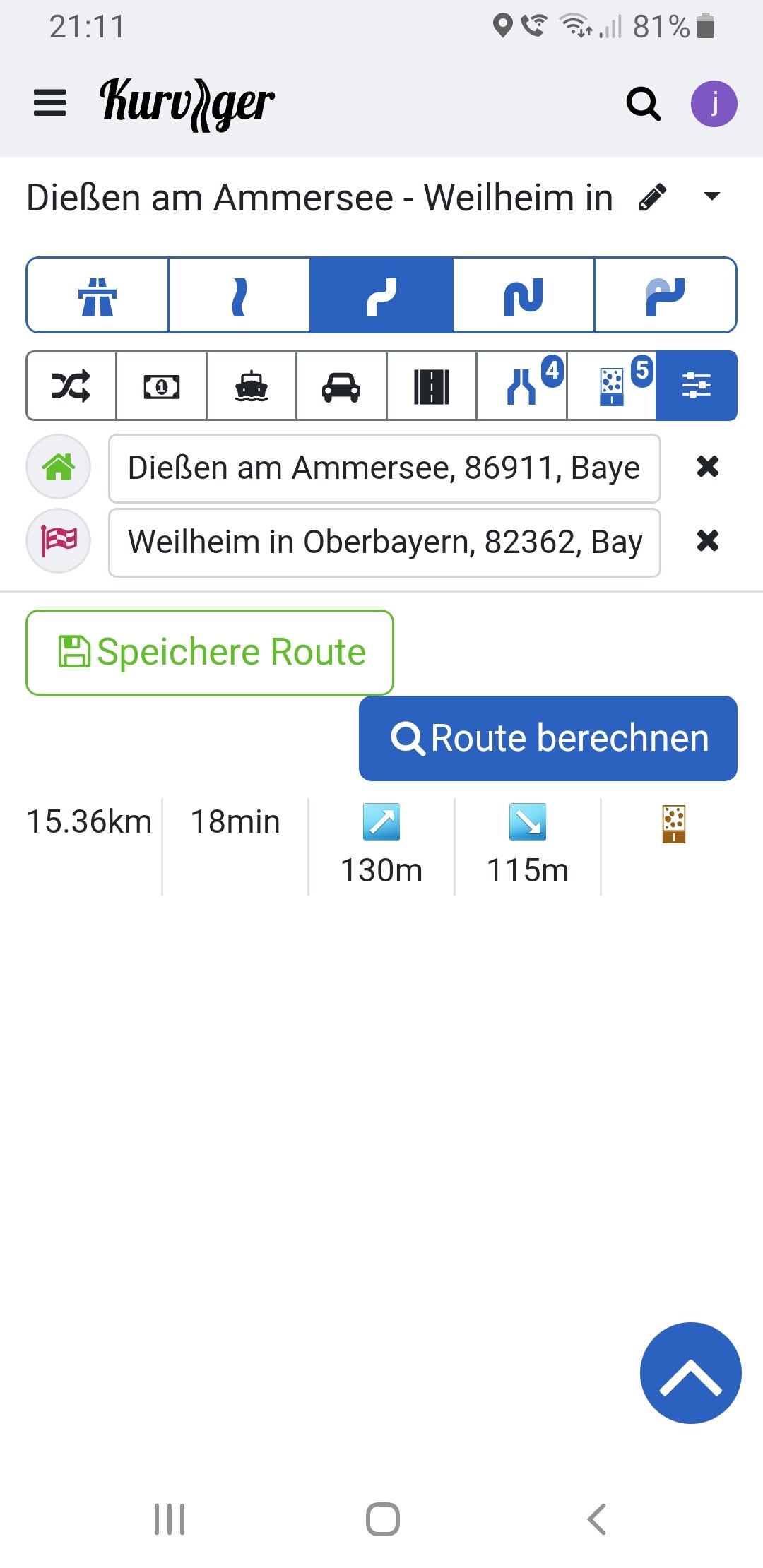Open the hamburger menu

pos(49,103)
